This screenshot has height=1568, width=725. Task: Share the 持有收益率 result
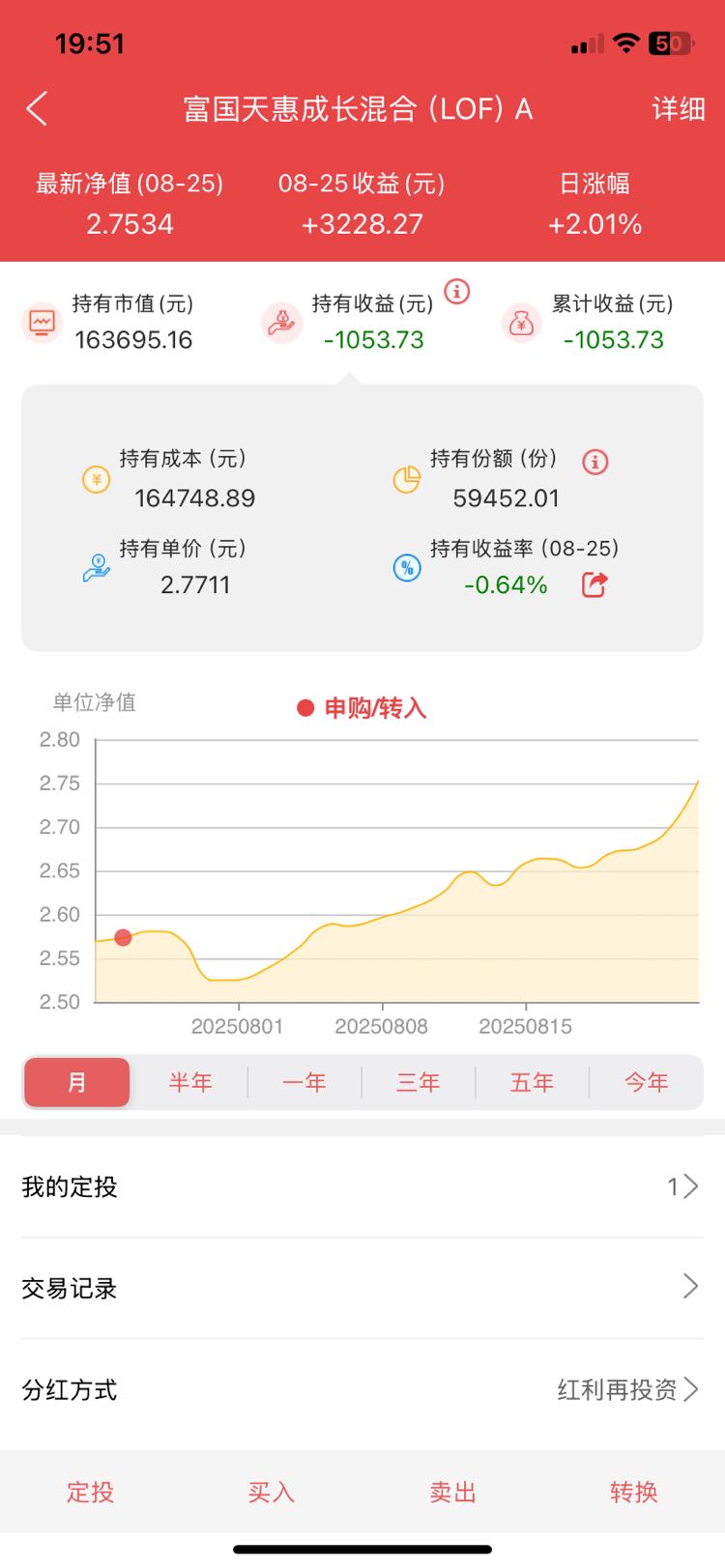pos(594,584)
